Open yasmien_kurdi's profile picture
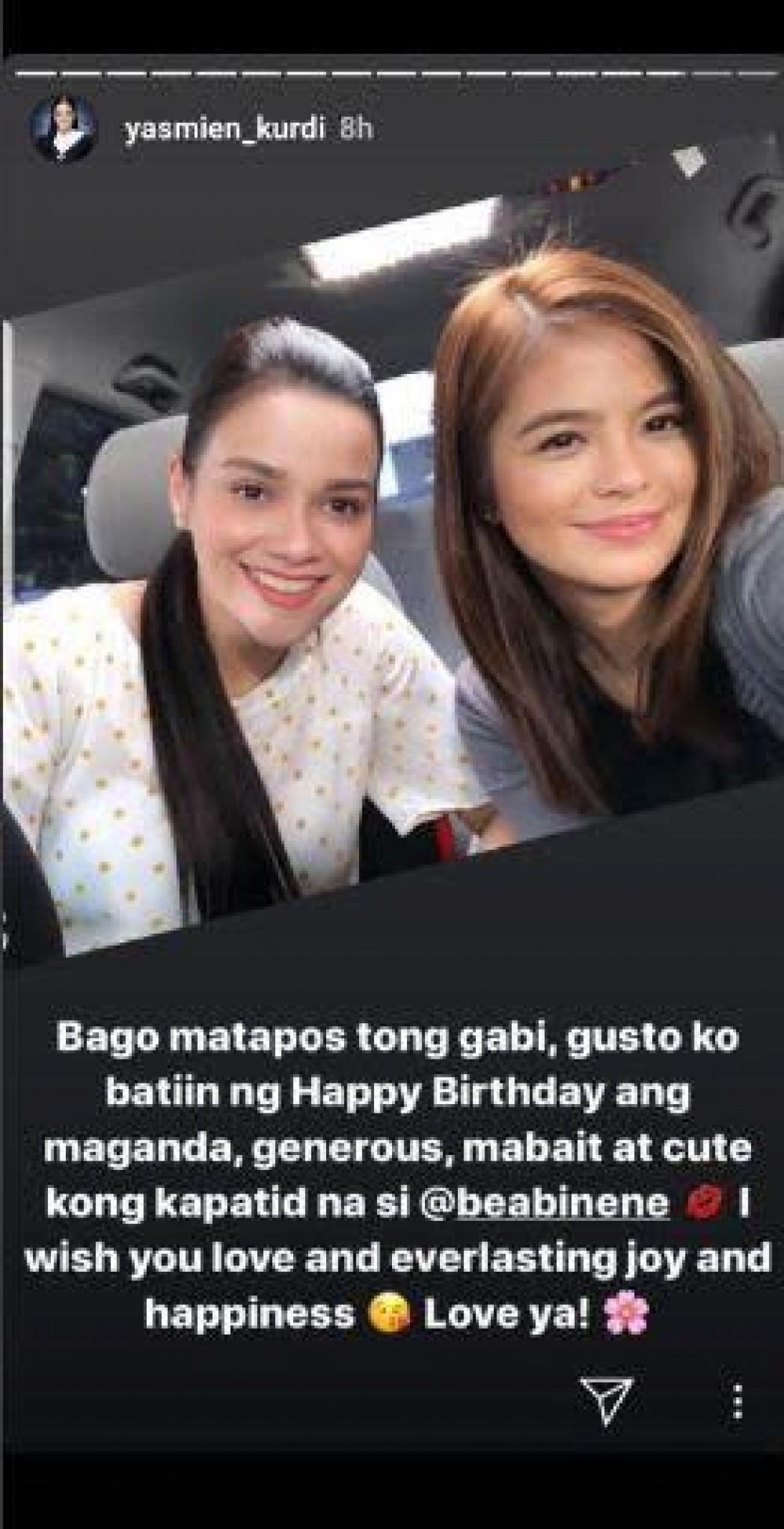This screenshot has height=1529, width=784. pos(63,128)
